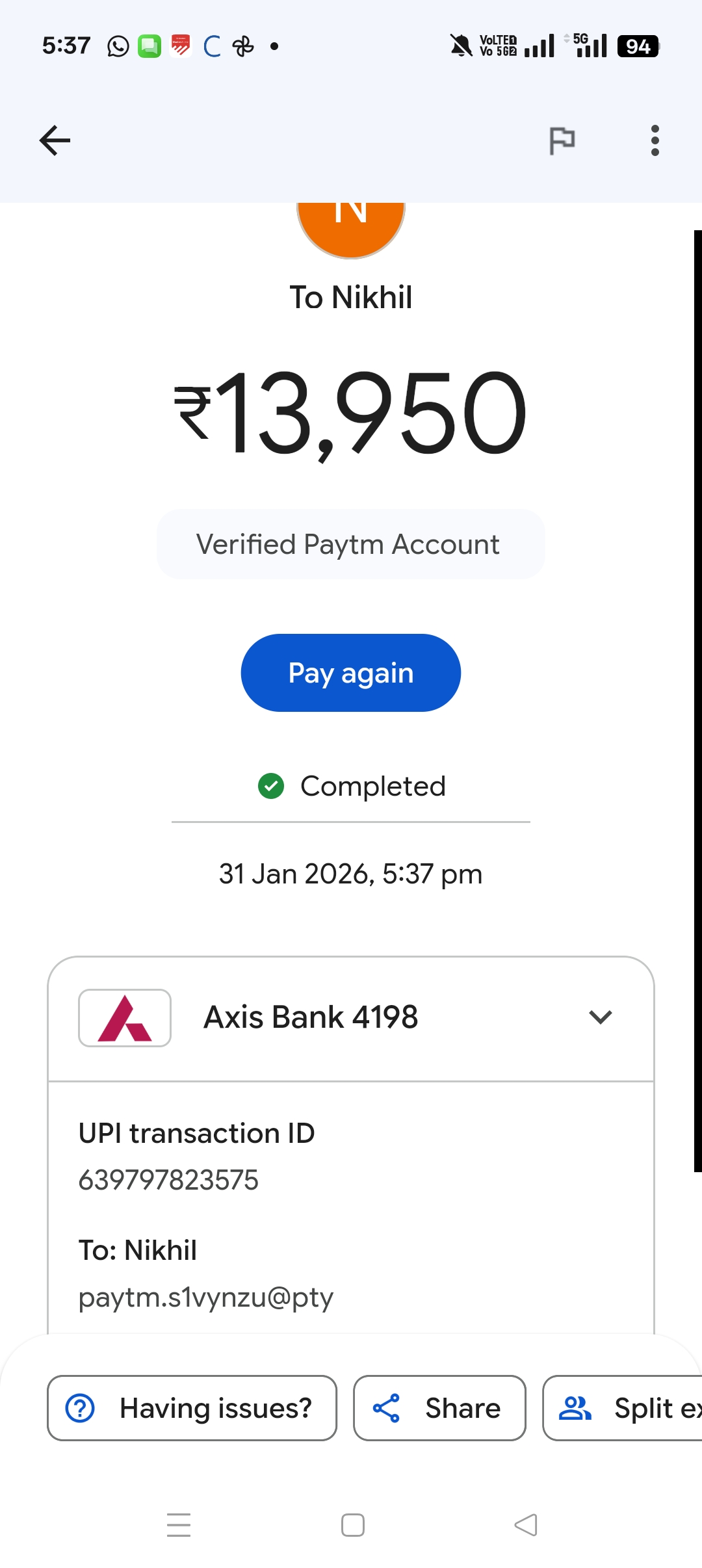The width and height of the screenshot is (702, 1568).
Task: Go to the phone's home screen
Action: [x=353, y=1525]
